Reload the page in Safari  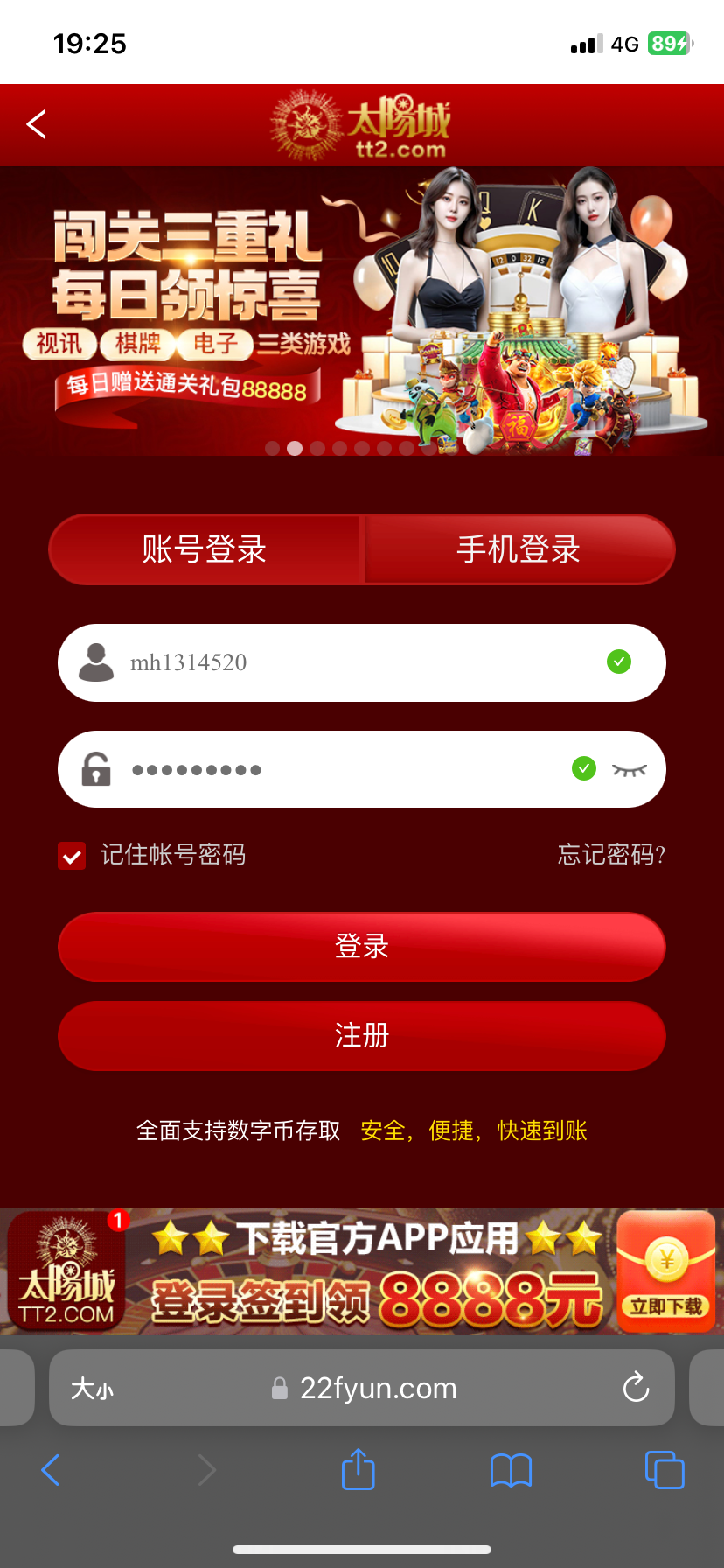[636, 1387]
